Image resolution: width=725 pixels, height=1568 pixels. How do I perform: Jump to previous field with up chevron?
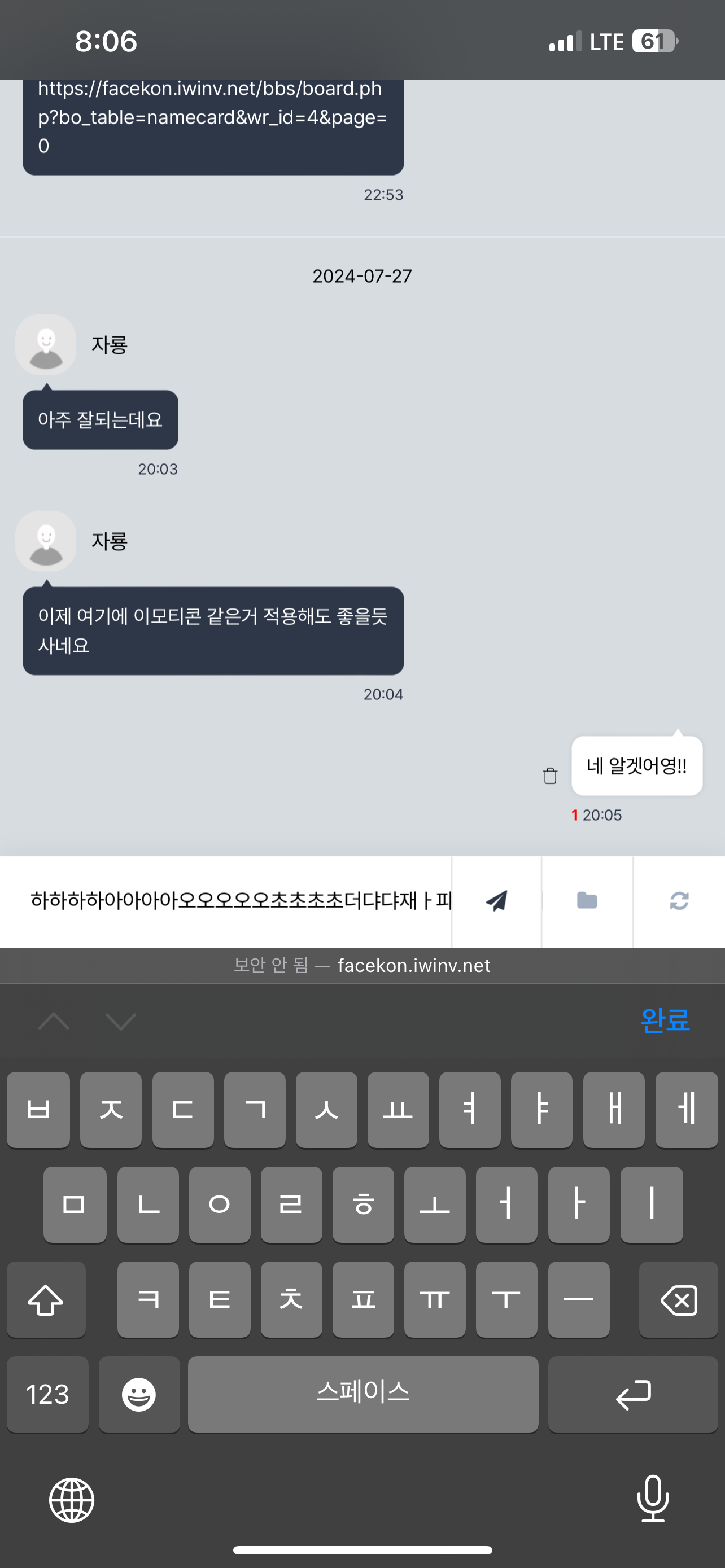click(x=54, y=1021)
